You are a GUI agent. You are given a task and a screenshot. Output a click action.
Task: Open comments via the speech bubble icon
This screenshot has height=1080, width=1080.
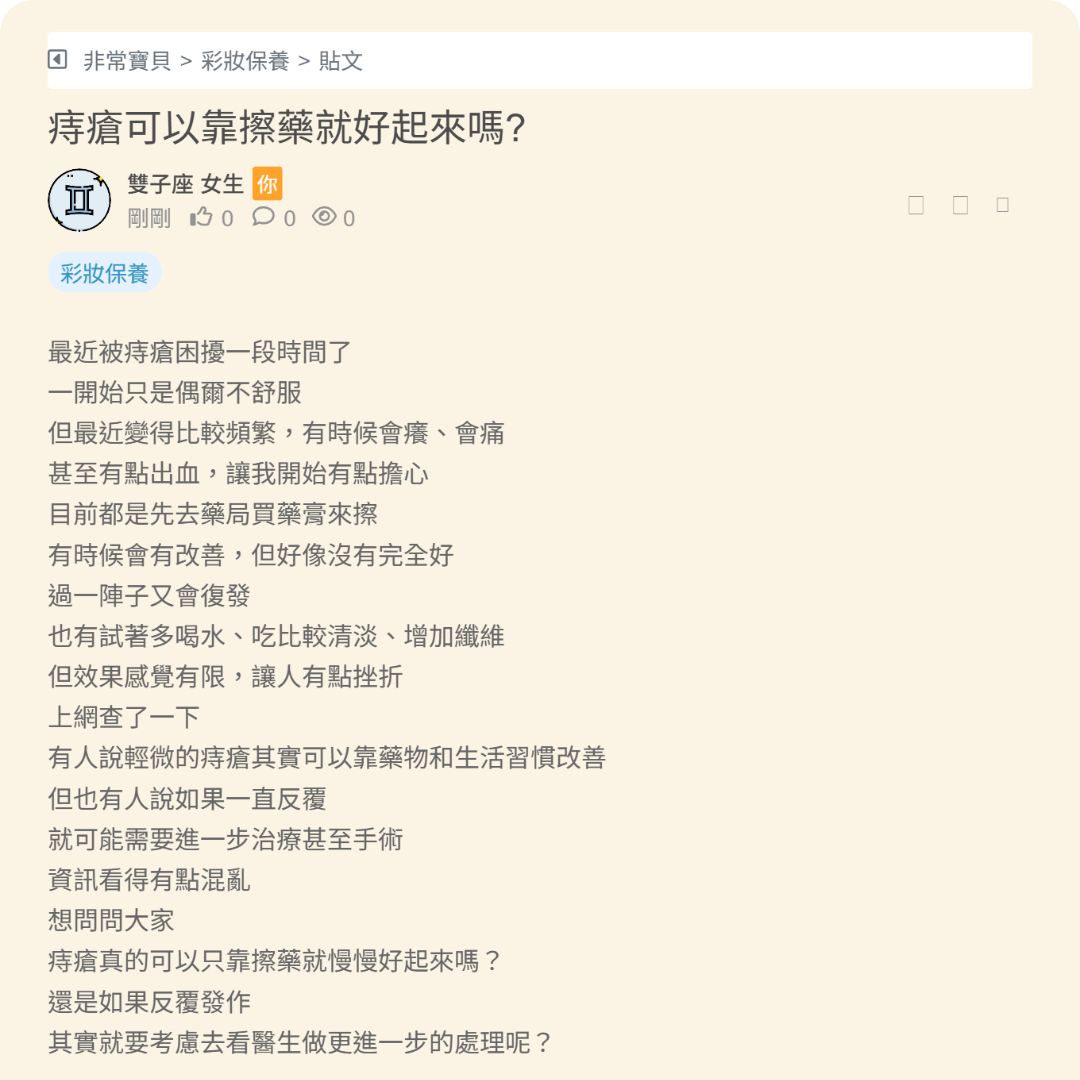pyautogui.click(x=263, y=217)
